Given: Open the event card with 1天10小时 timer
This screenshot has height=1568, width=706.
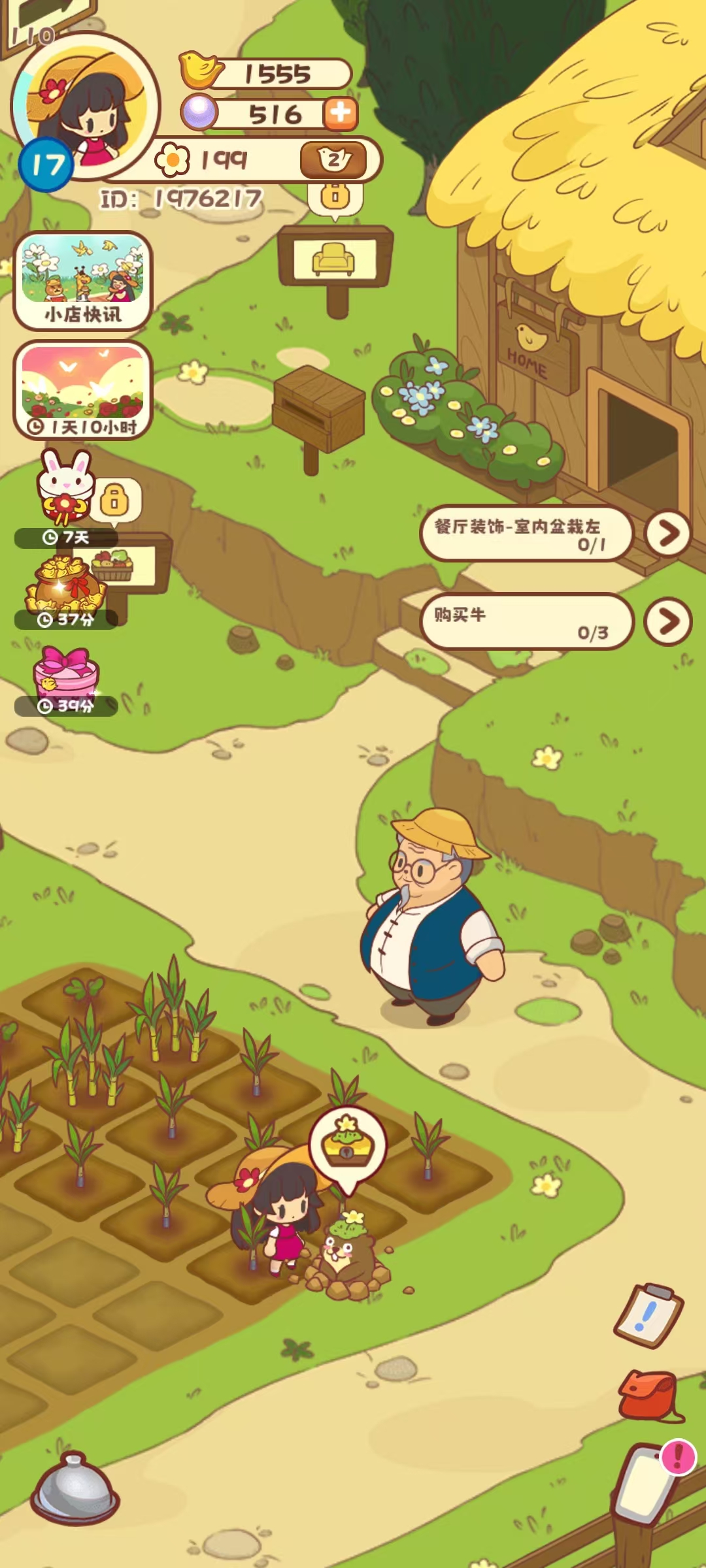Looking at the screenshot, I should click(82, 389).
